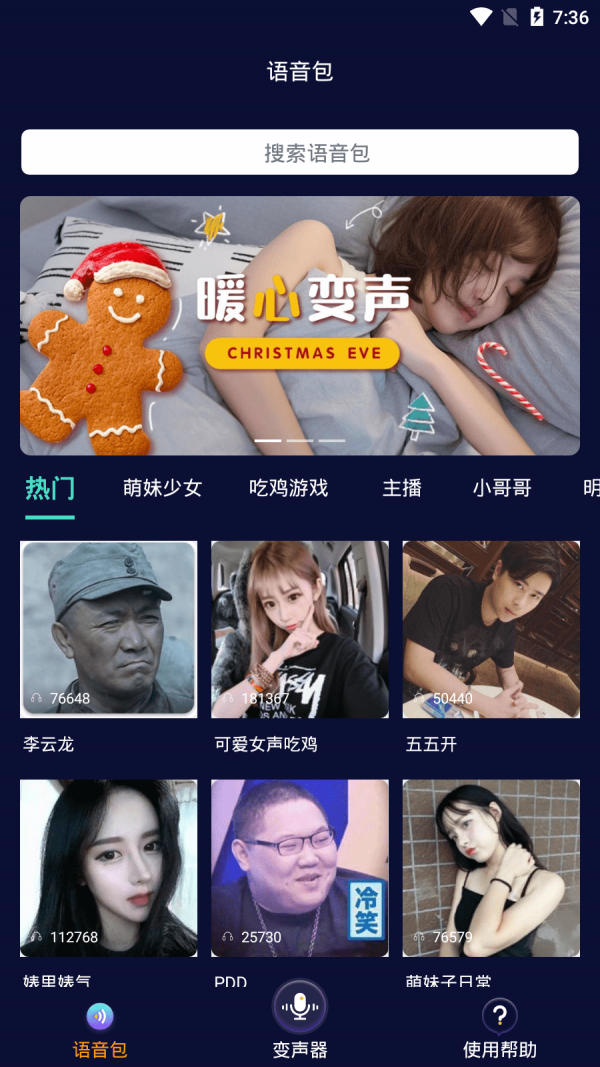Switch to the 萌妹少女 category
Screen dimensions: 600x1067
(162, 488)
